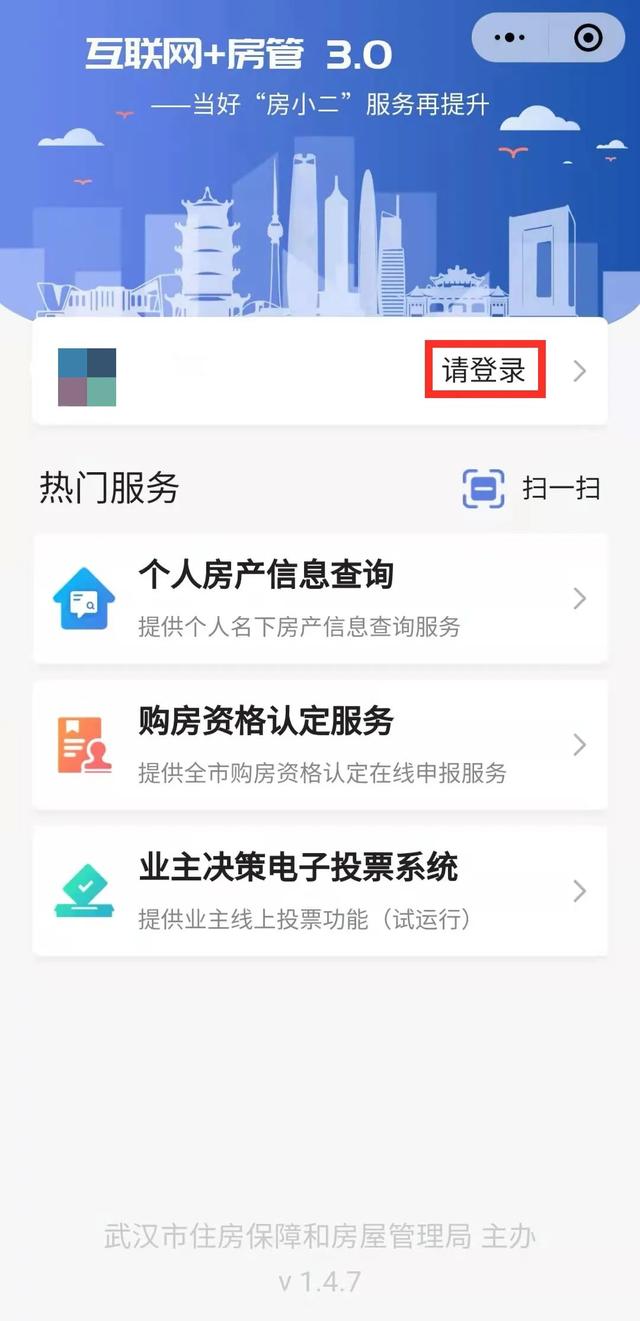640x1321 pixels.
Task: Open the 扫一扫 scanner
Action: (x=531, y=488)
